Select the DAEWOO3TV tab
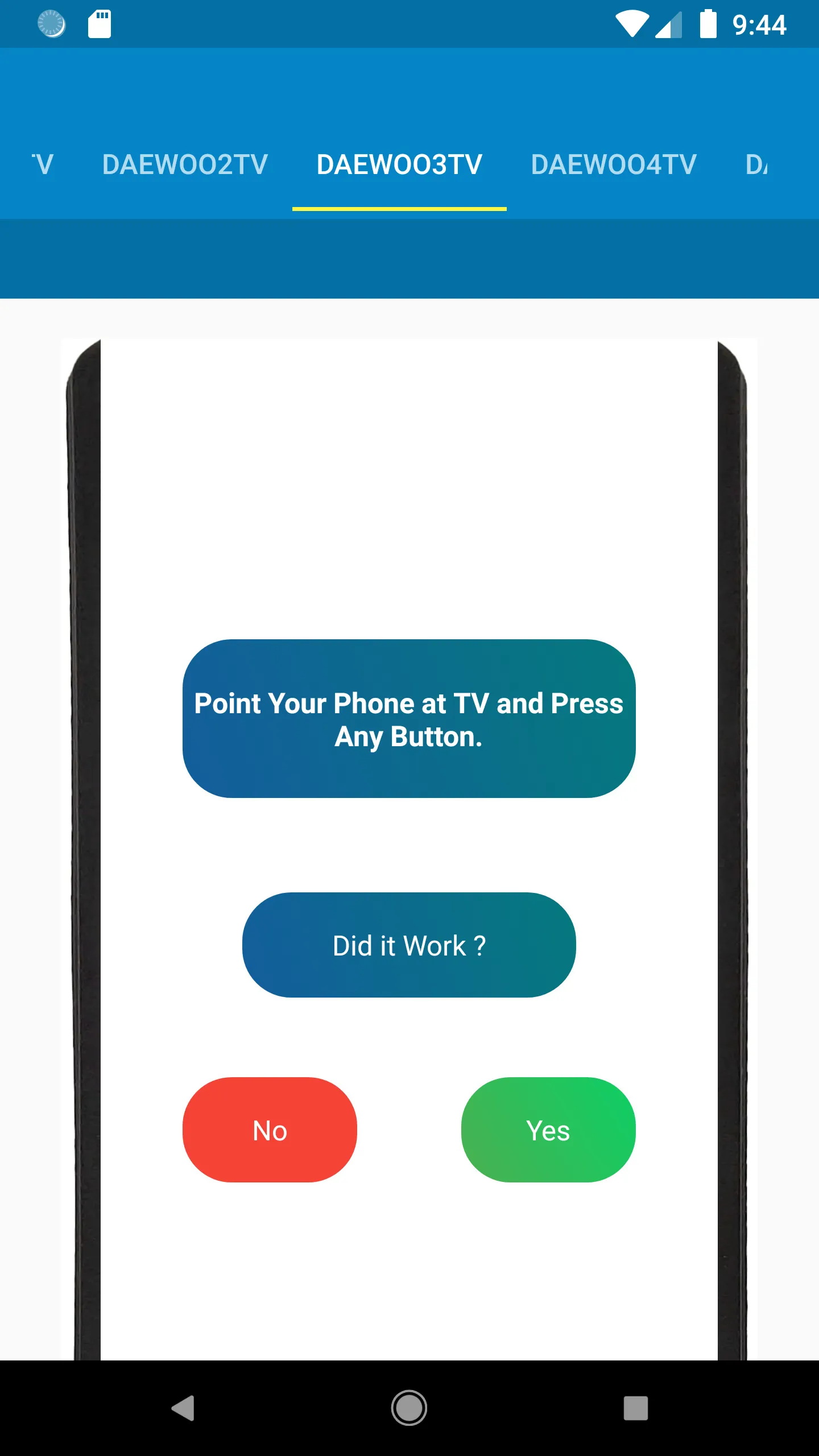Image resolution: width=819 pixels, height=1456 pixels. (x=399, y=165)
